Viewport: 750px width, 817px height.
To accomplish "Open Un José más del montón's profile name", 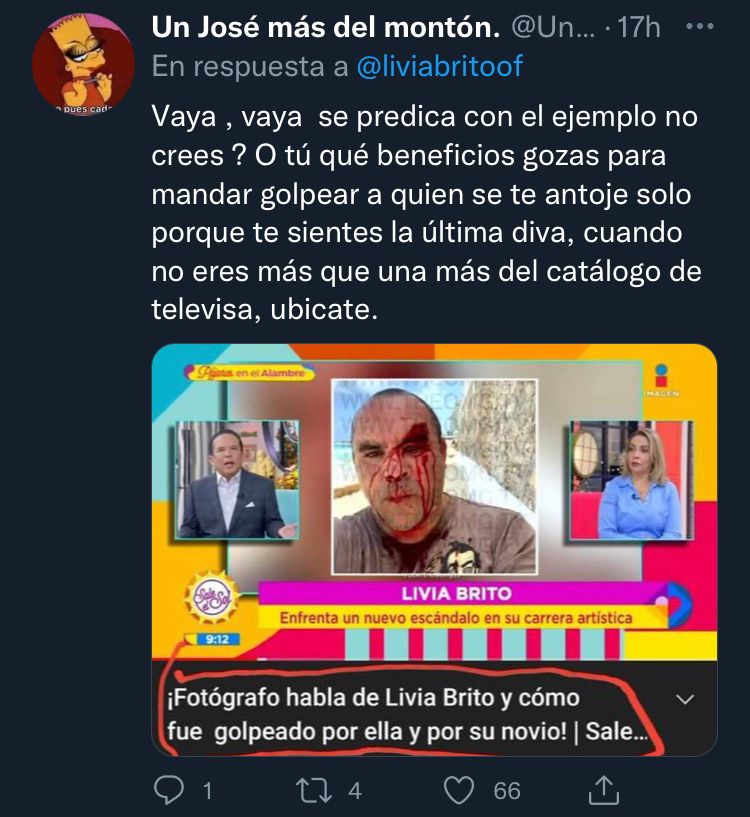I will coord(325,28).
